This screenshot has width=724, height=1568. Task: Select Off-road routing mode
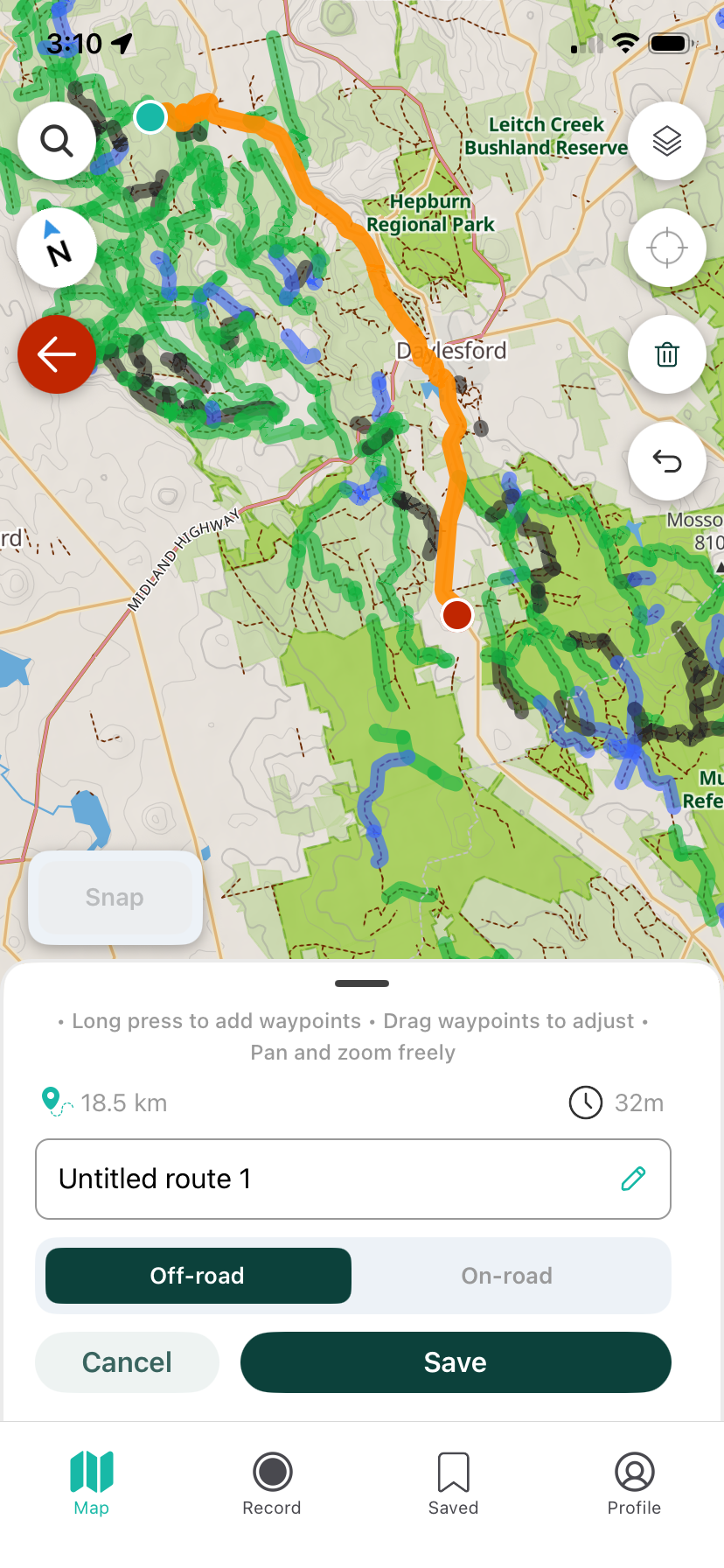pyautogui.click(x=198, y=1276)
